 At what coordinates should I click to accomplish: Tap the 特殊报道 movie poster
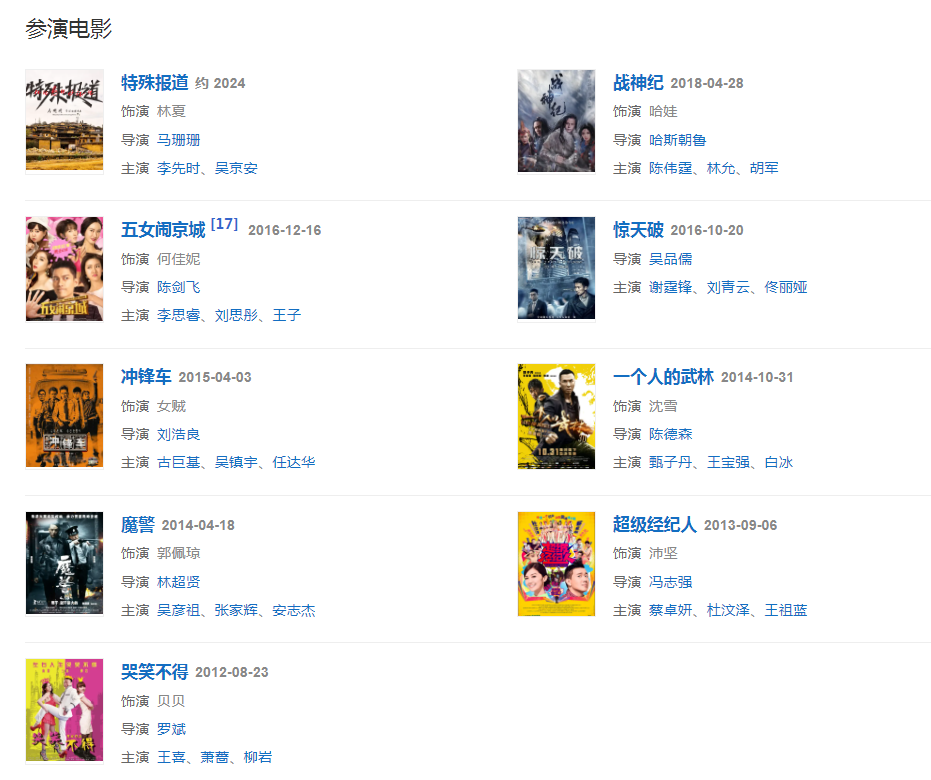coord(64,121)
